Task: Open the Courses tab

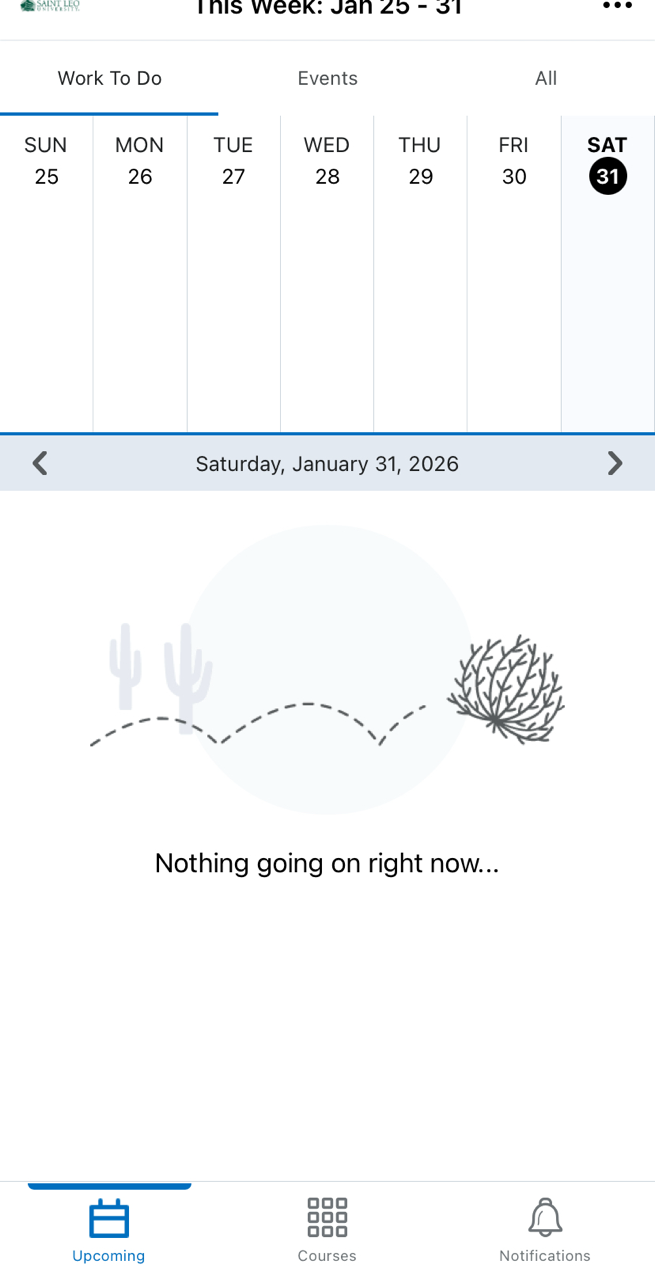Action: tap(327, 1230)
